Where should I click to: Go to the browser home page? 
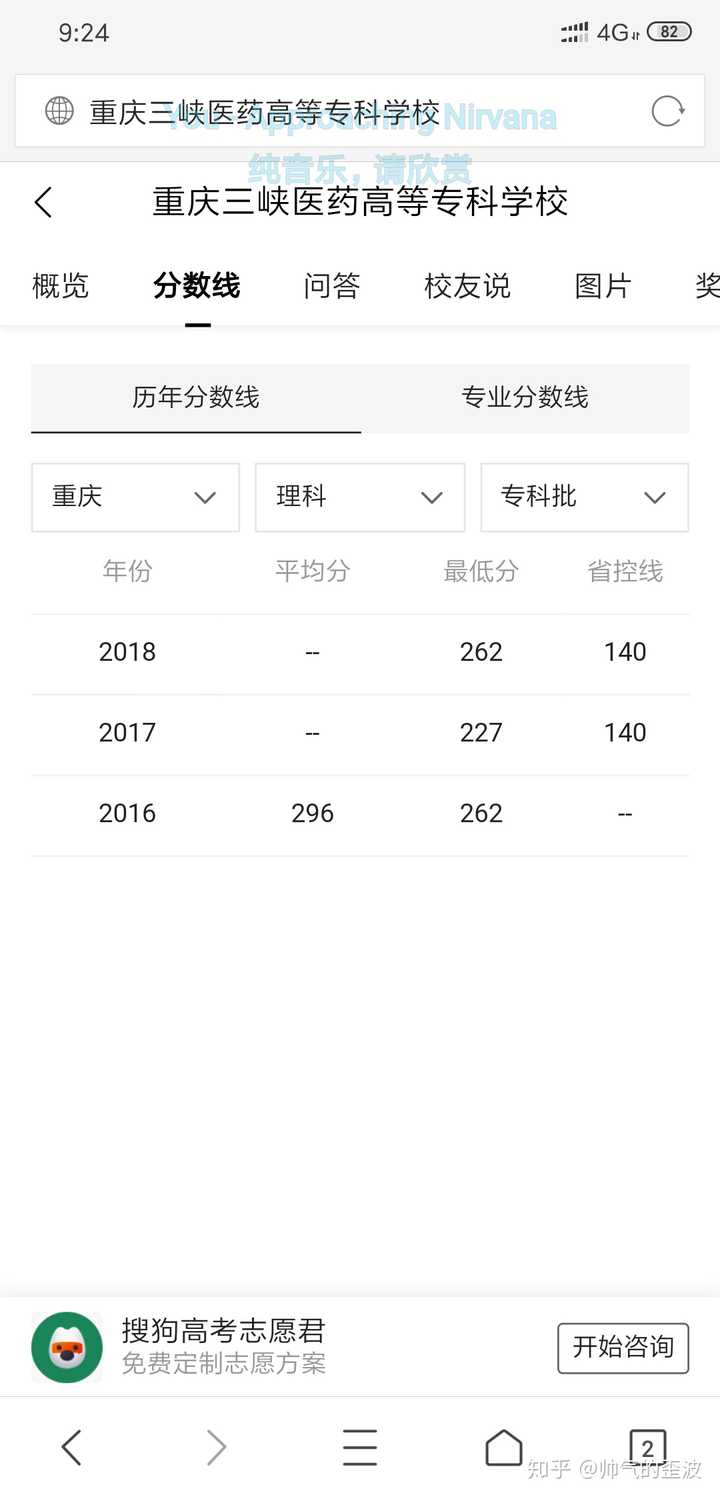coord(504,1447)
